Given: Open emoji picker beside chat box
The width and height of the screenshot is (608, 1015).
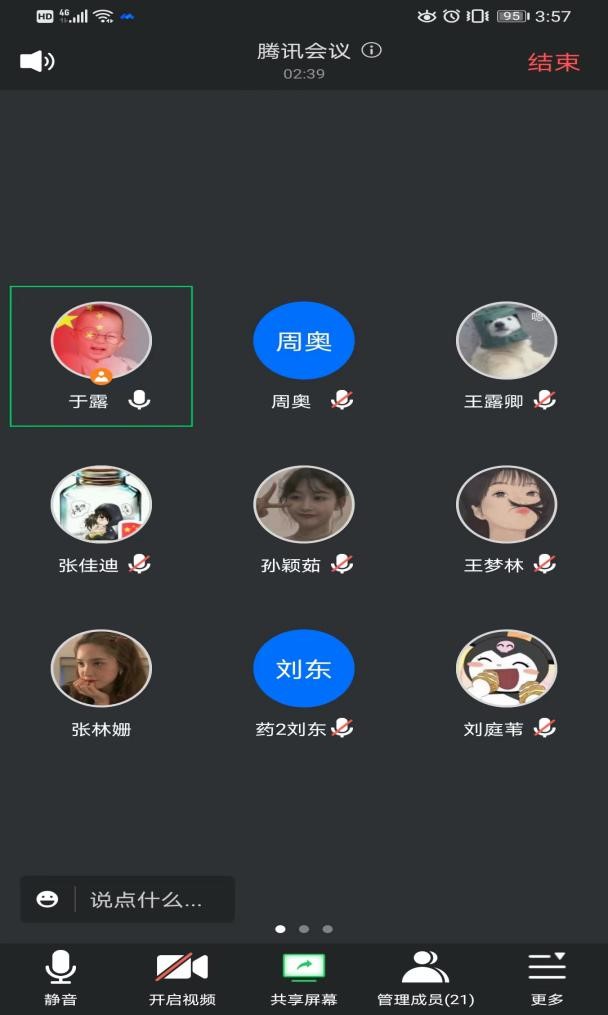Looking at the screenshot, I should (47, 899).
